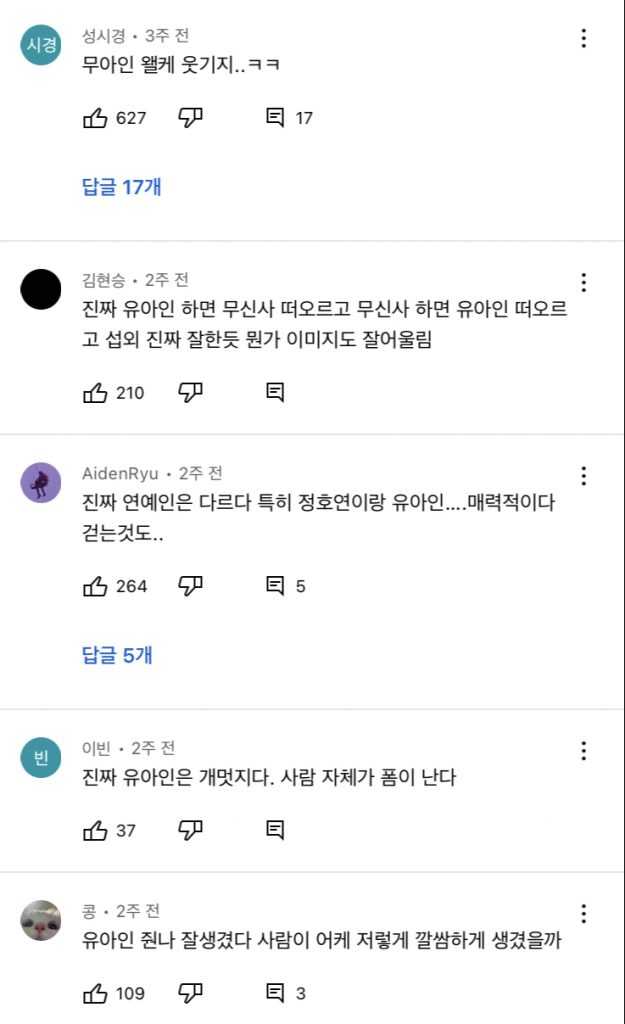Open reply icon on 콩's comment

click(x=275, y=993)
